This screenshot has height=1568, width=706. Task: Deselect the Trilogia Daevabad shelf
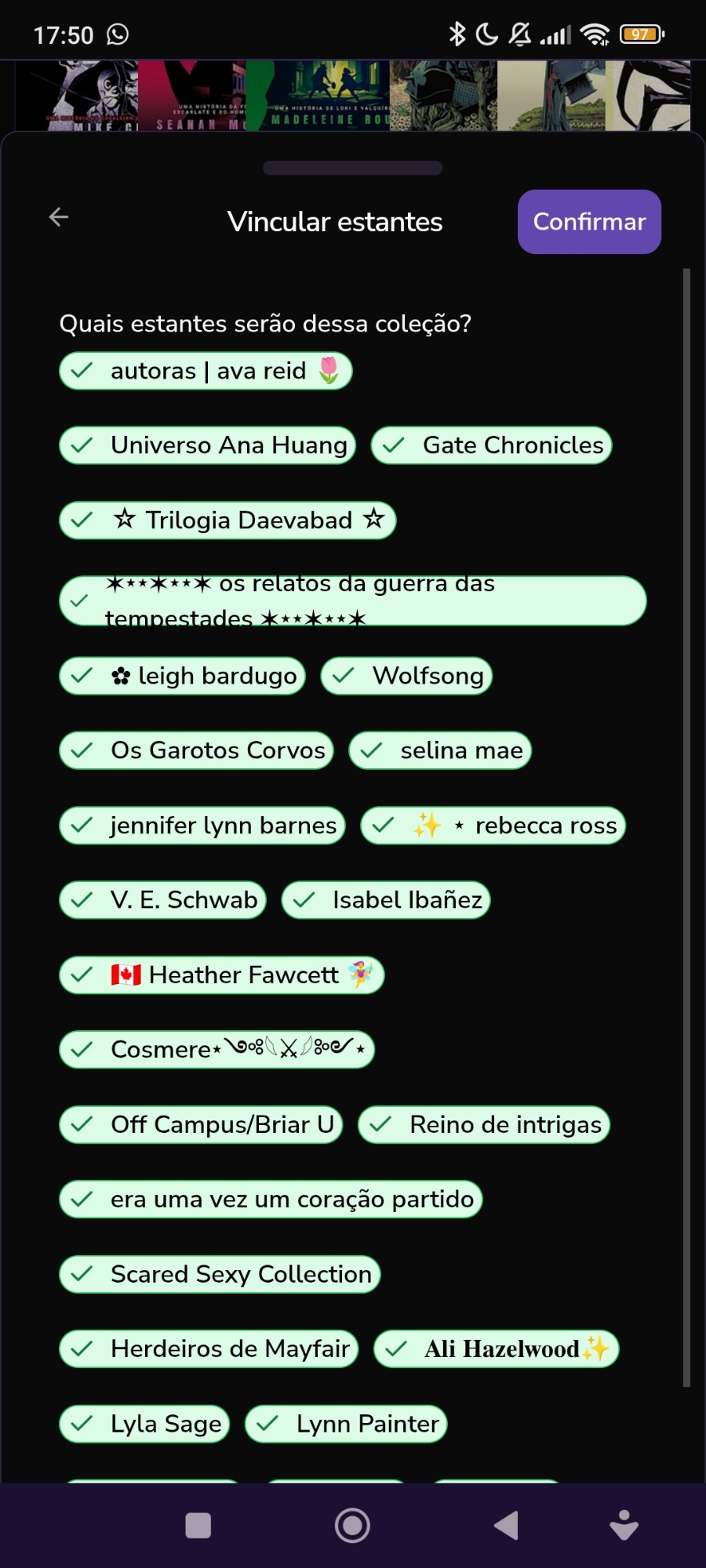point(227,521)
